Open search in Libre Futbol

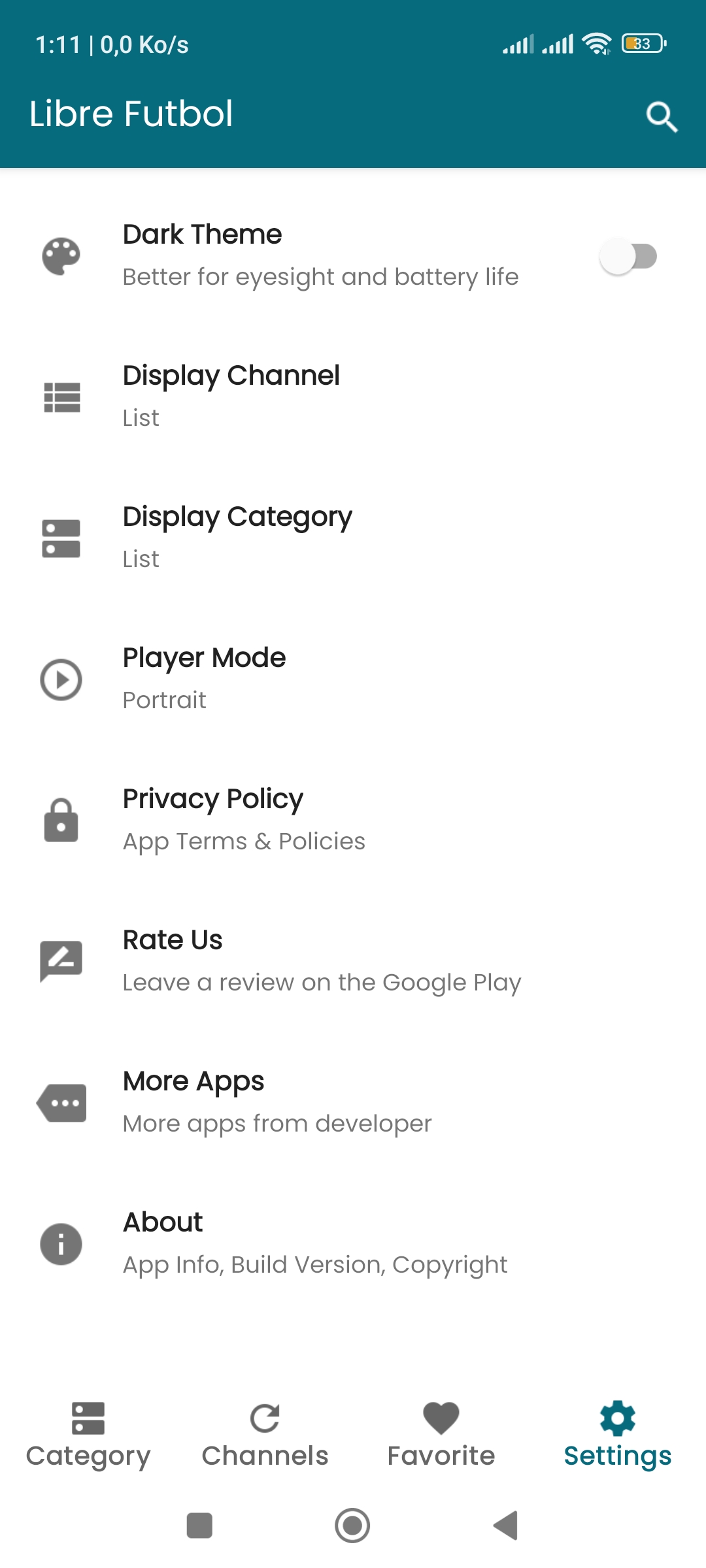pyautogui.click(x=662, y=116)
